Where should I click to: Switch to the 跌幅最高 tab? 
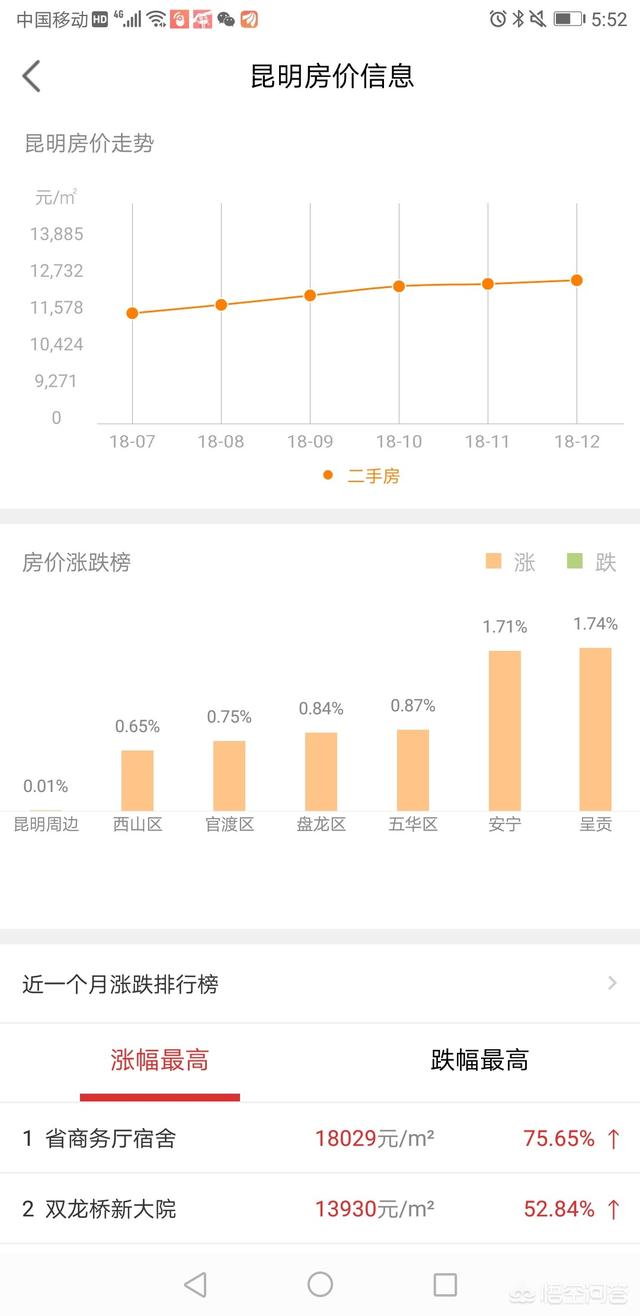(479, 1061)
